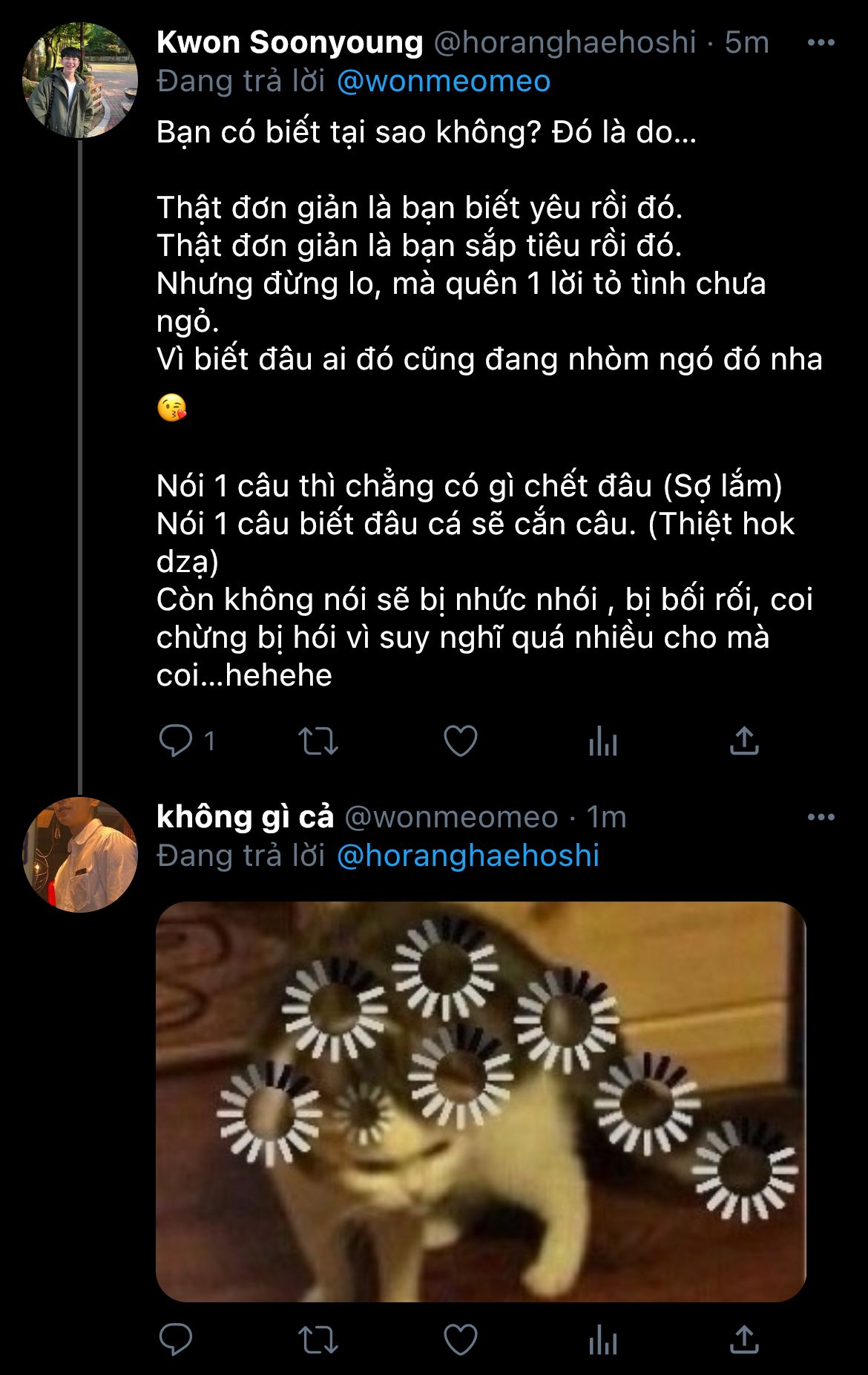Image resolution: width=868 pixels, height=1375 pixels.
Task: Open Kwon Soonyoung's profile picture
Action: pyautogui.click(x=80, y=80)
